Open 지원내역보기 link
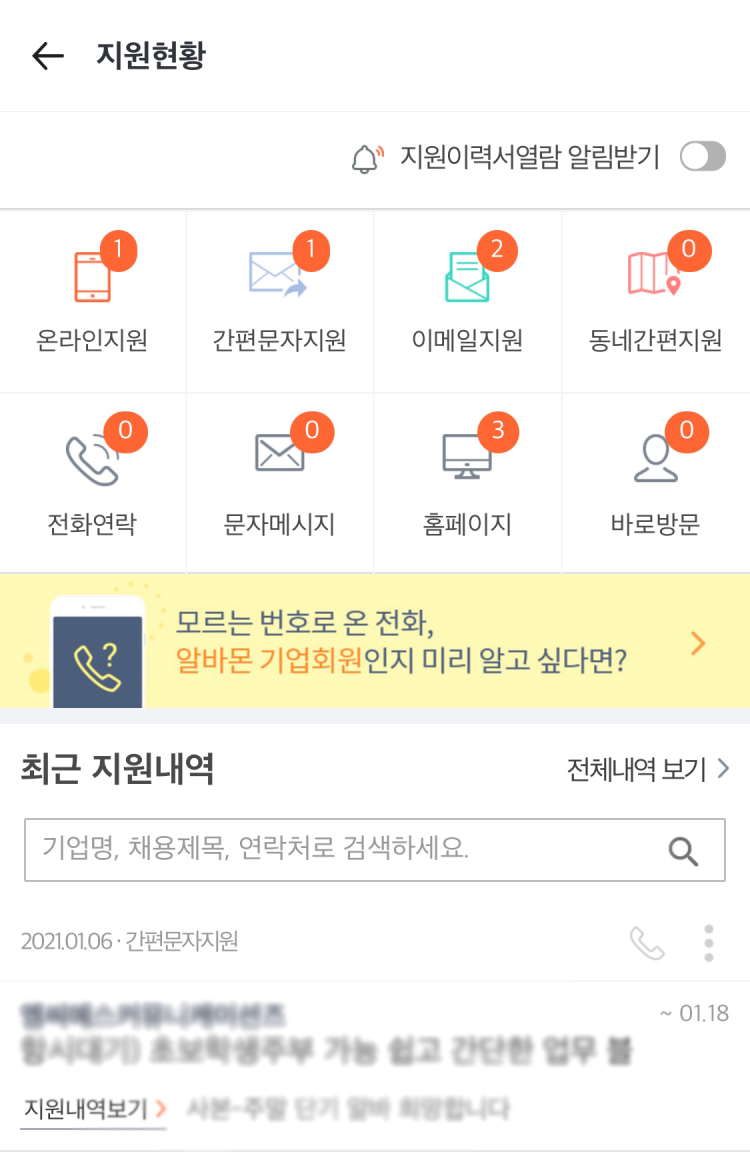The width and height of the screenshot is (750, 1152). (93, 1109)
